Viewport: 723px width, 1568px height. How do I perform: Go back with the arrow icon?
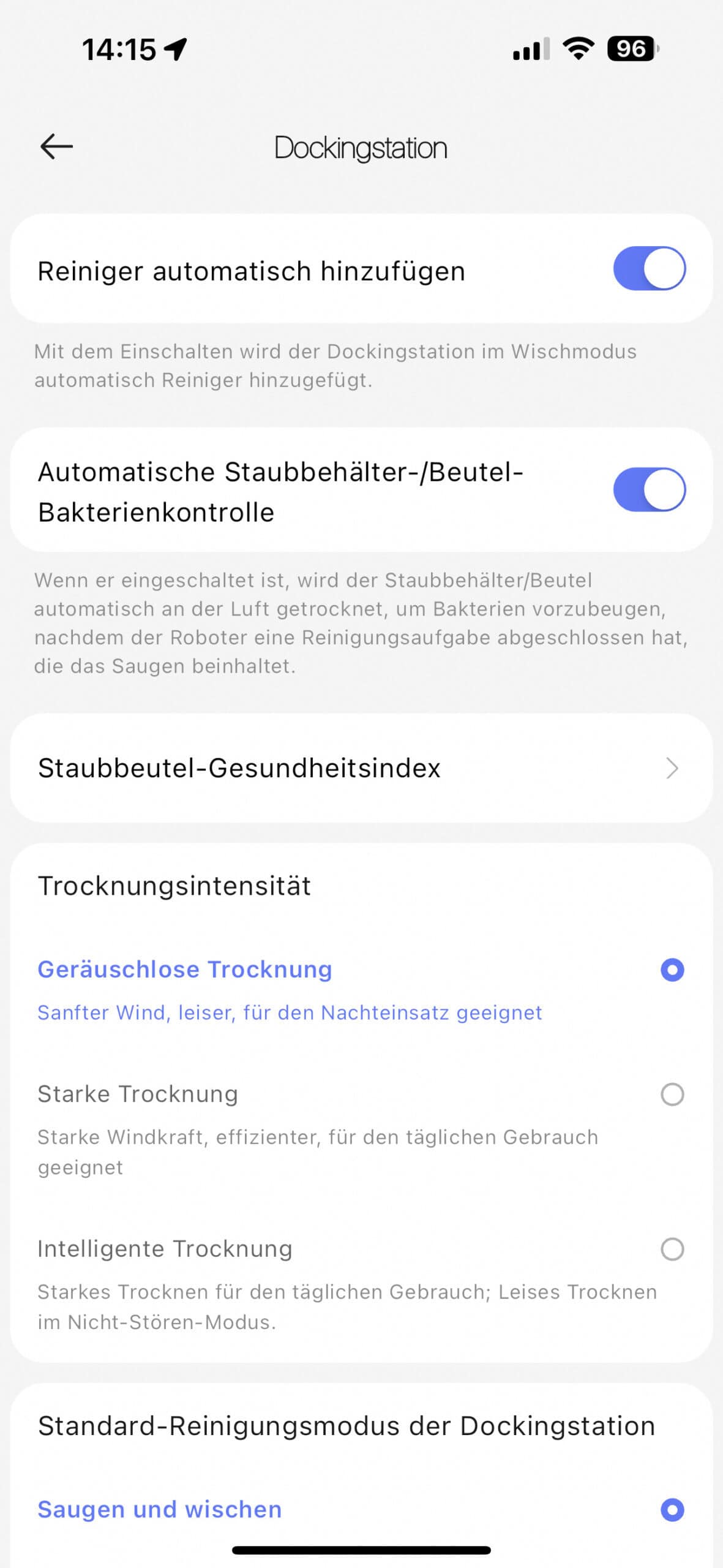[56, 147]
